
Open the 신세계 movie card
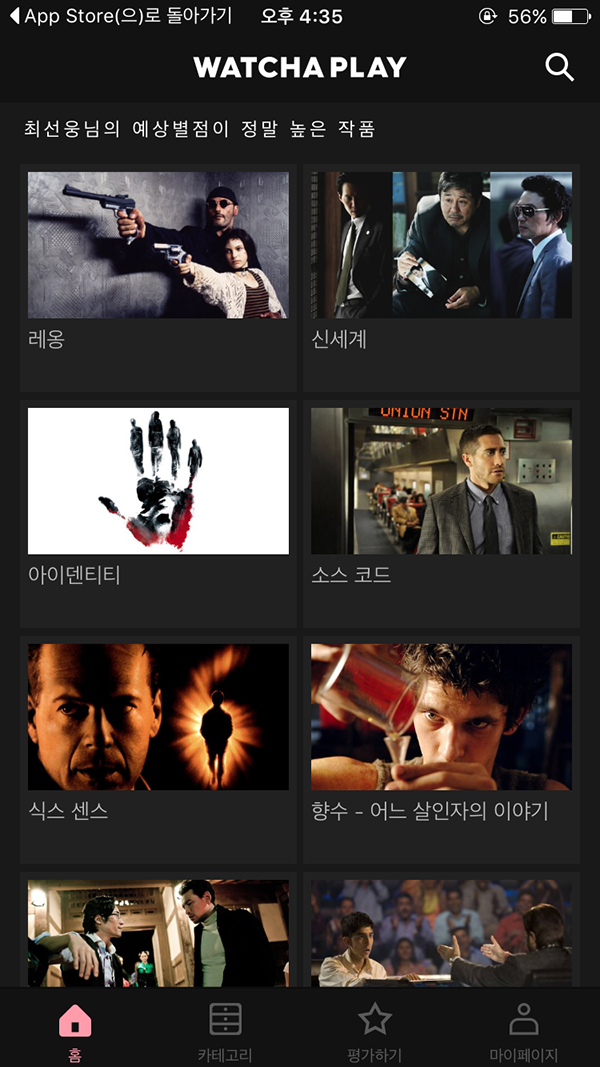[x=441, y=278]
